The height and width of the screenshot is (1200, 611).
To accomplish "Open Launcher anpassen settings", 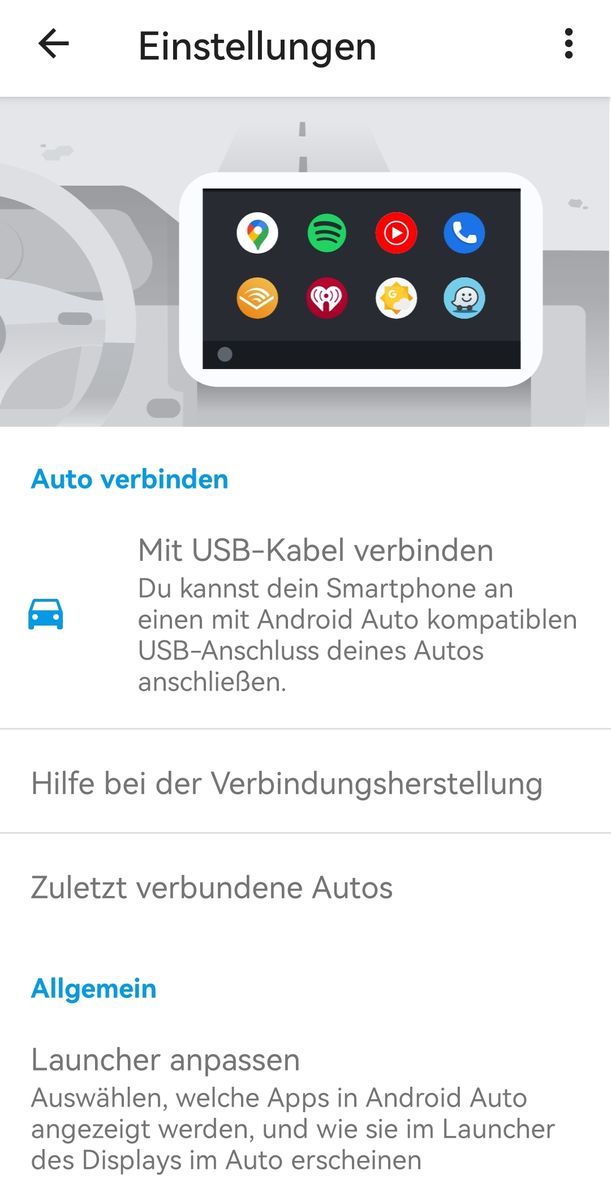I will 305,1108.
